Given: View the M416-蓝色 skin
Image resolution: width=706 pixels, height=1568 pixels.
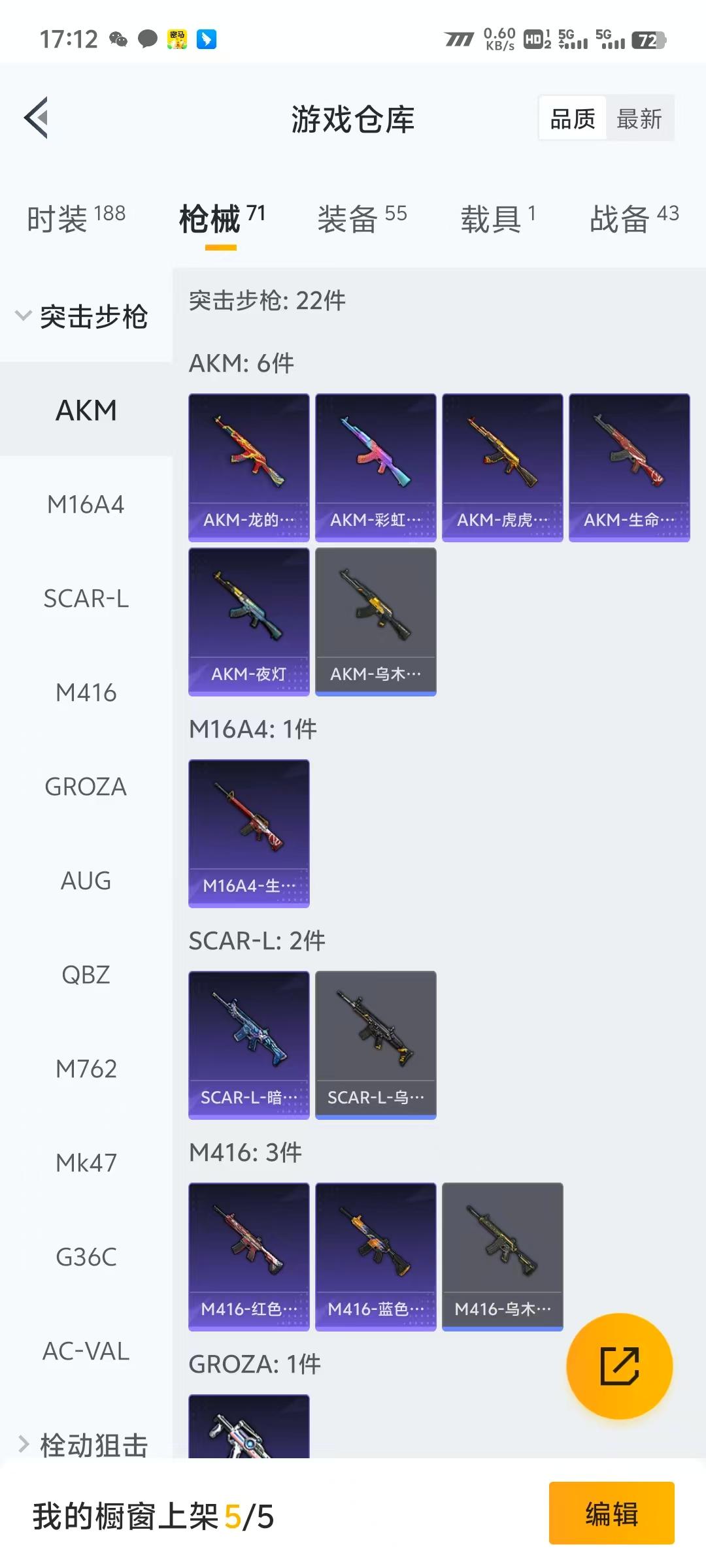Looking at the screenshot, I should (376, 1256).
